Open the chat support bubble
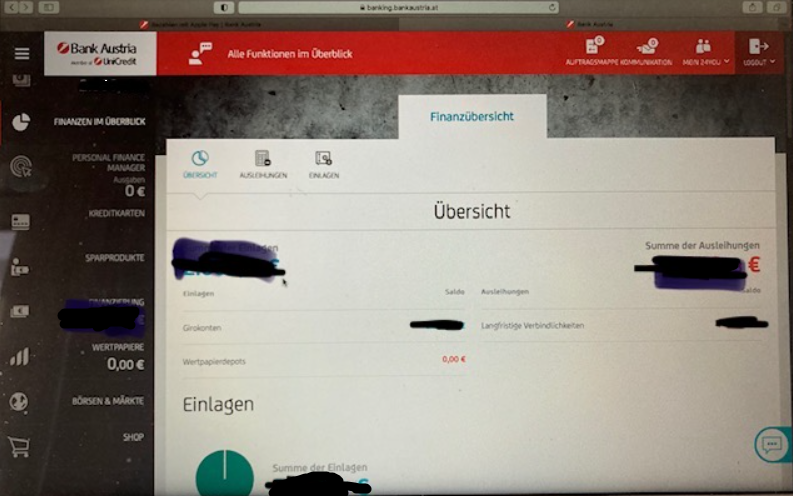 click(771, 443)
